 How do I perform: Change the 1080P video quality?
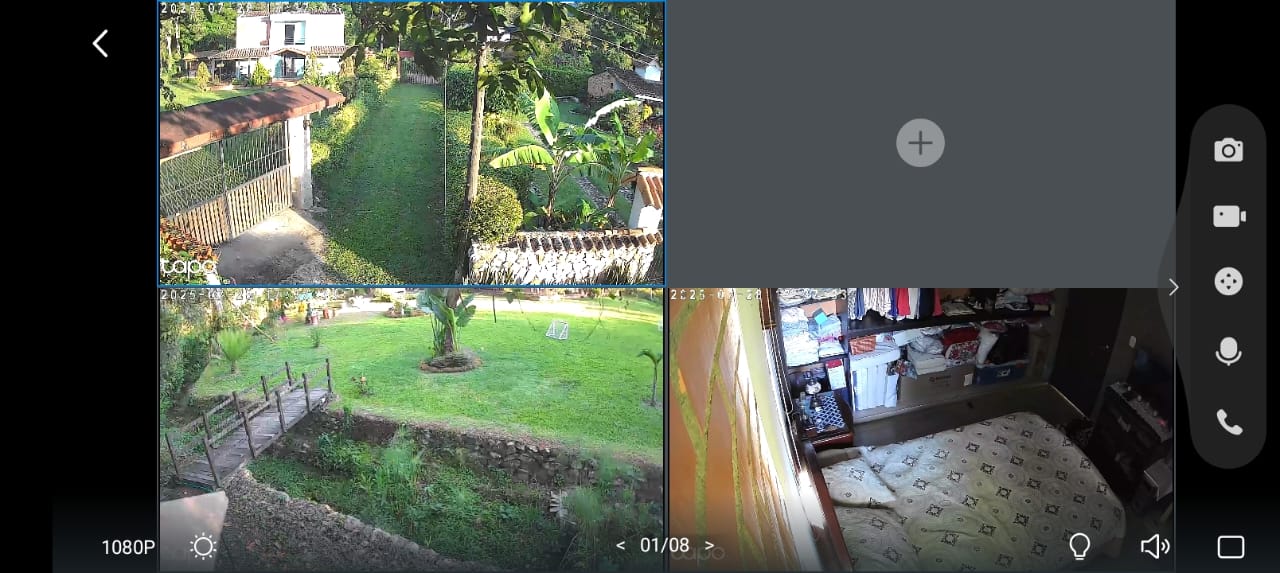[x=128, y=547]
